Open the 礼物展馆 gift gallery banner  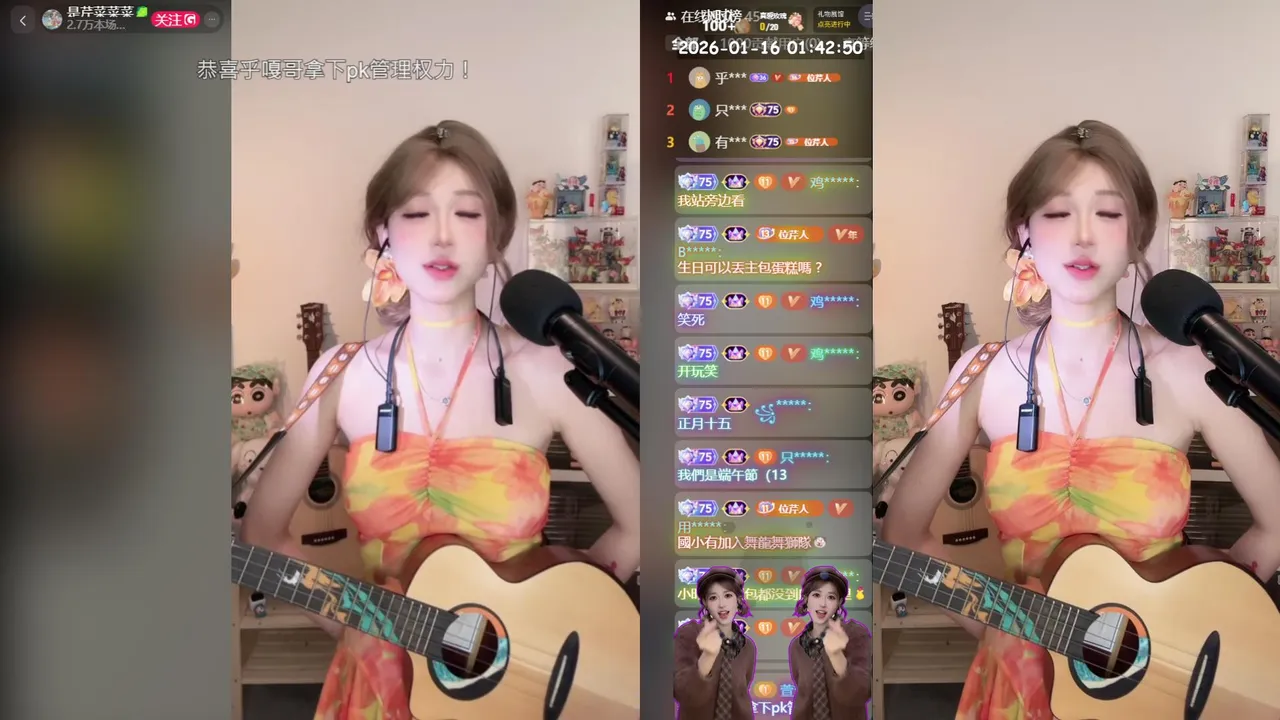click(x=832, y=18)
